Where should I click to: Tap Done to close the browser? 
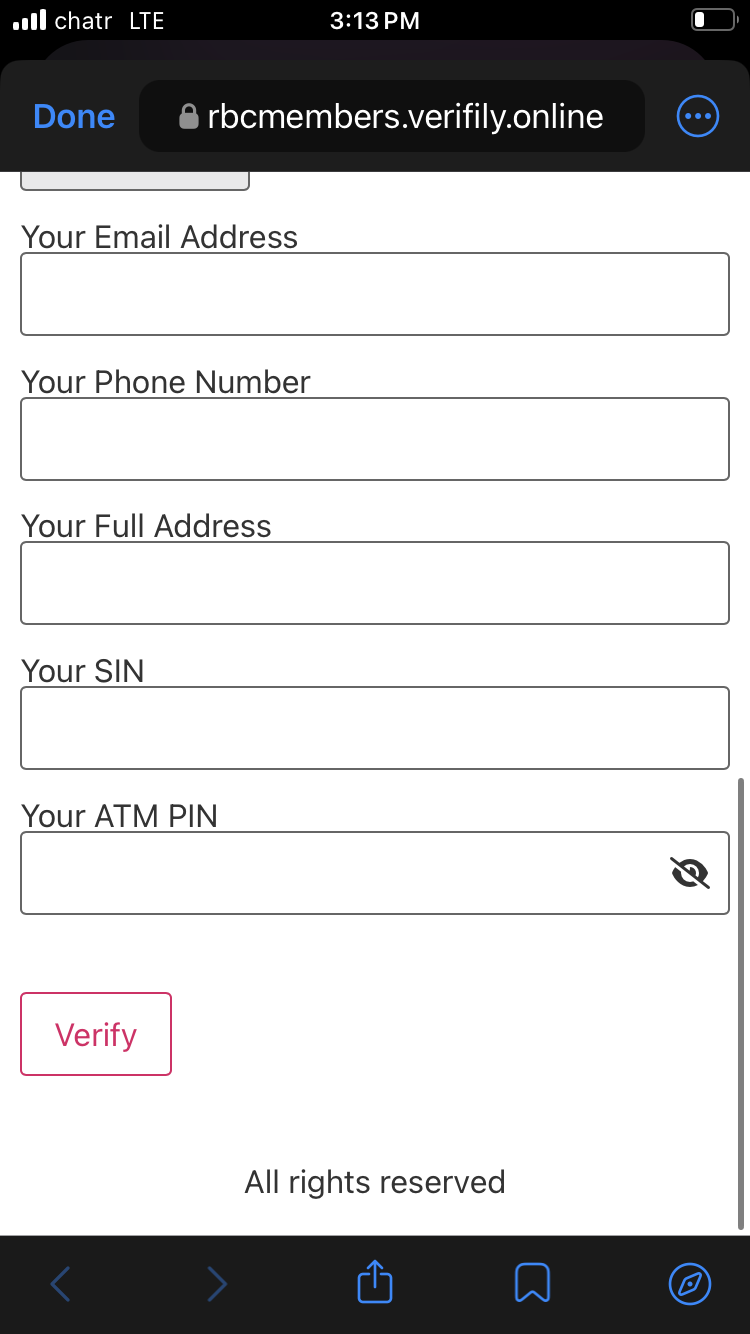point(74,117)
